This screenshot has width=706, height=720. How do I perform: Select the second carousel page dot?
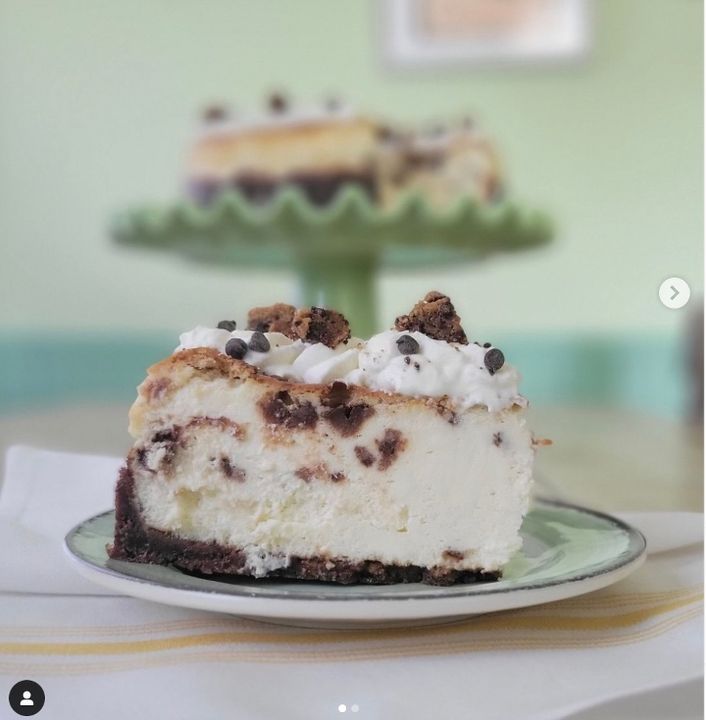point(355,708)
